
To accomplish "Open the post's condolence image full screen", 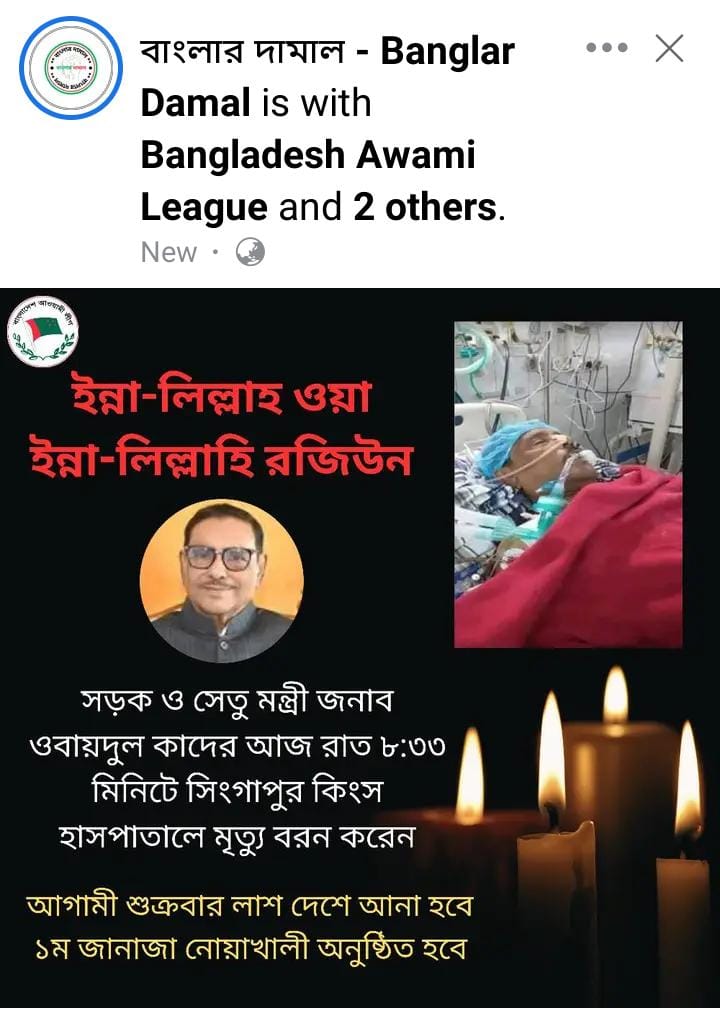I will 360,646.
